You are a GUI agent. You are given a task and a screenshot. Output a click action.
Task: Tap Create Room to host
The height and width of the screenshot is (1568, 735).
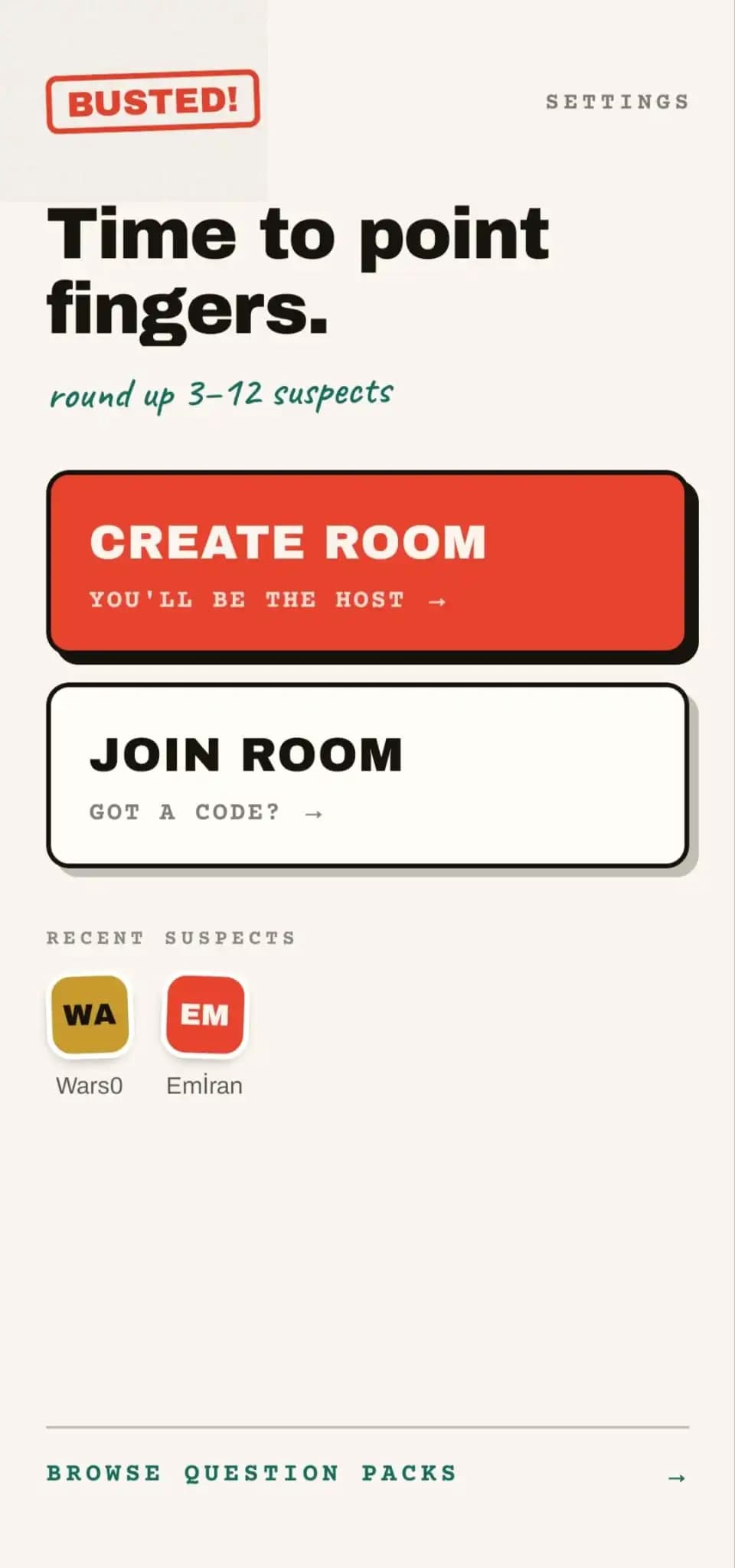click(x=367, y=563)
